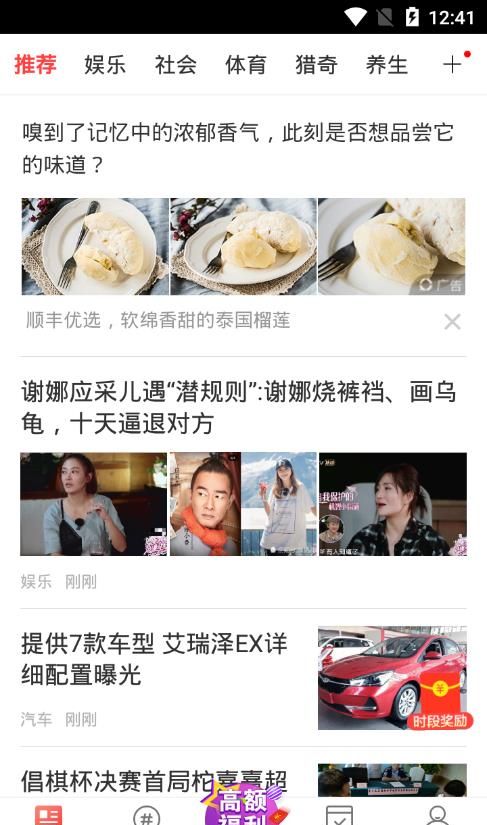This screenshot has height=825, width=487.
Task: Claim the 时段奖励 red envelope
Action: (x=440, y=702)
